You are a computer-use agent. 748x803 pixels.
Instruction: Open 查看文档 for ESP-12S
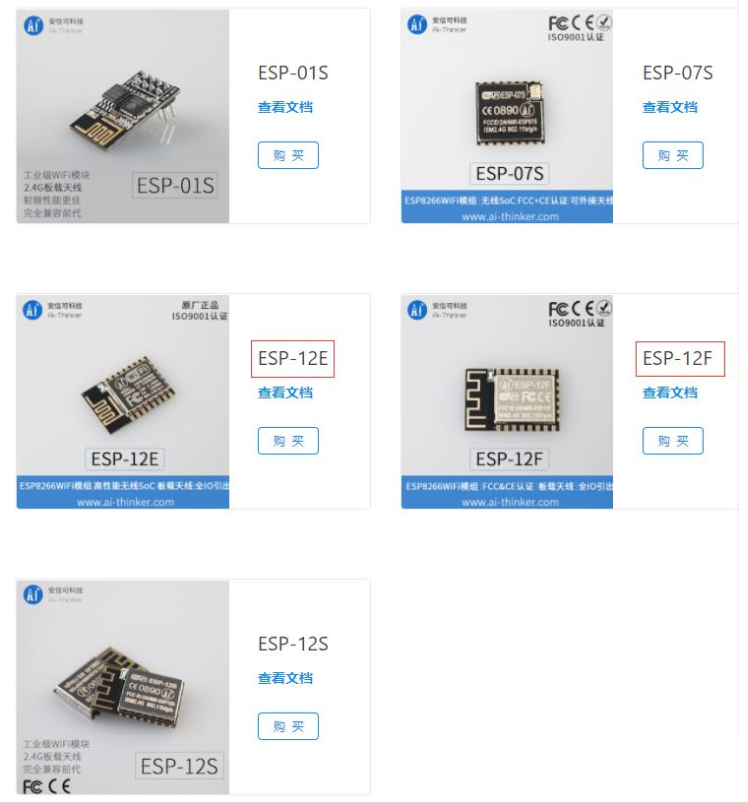(285, 678)
